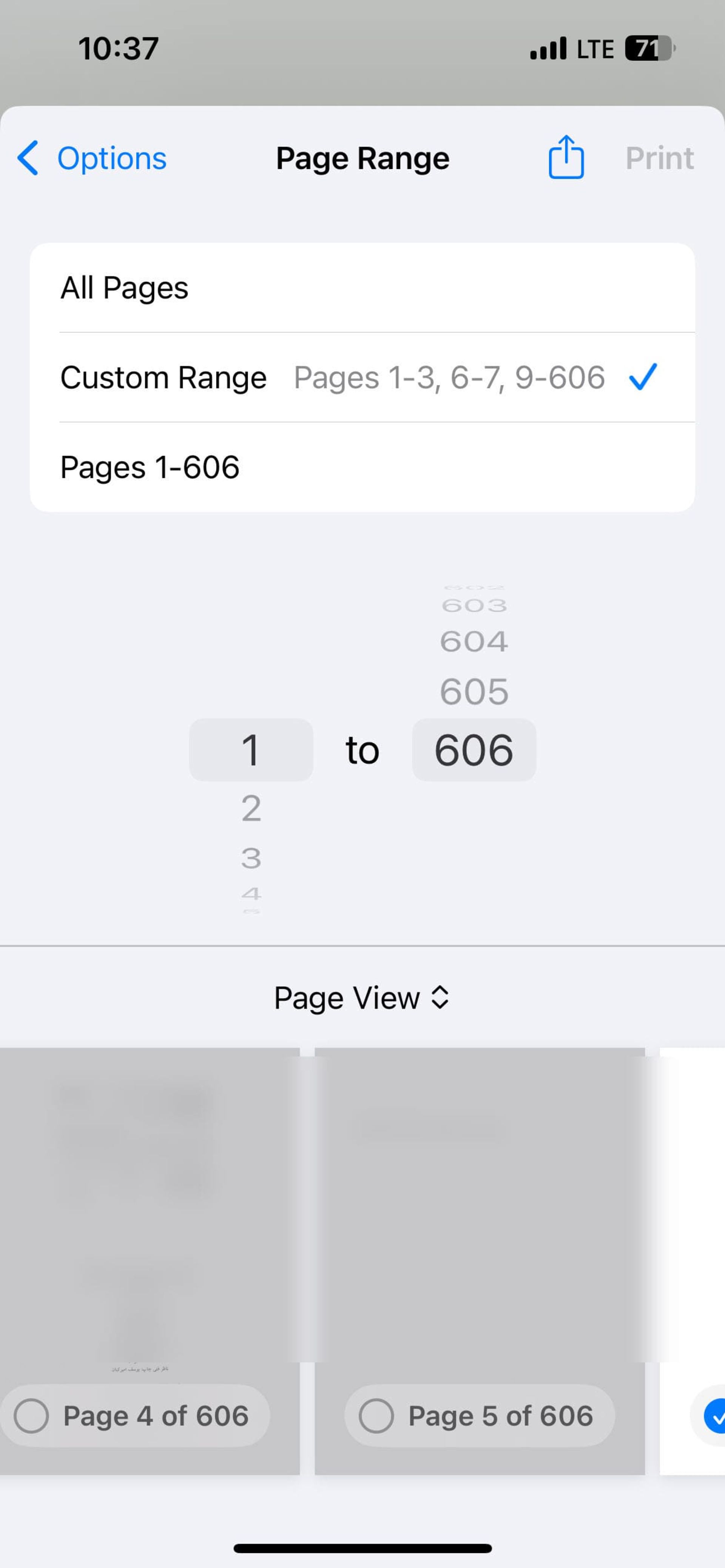Tap 605 in the end page picker
Screen dimensions: 725x1568
[474, 692]
